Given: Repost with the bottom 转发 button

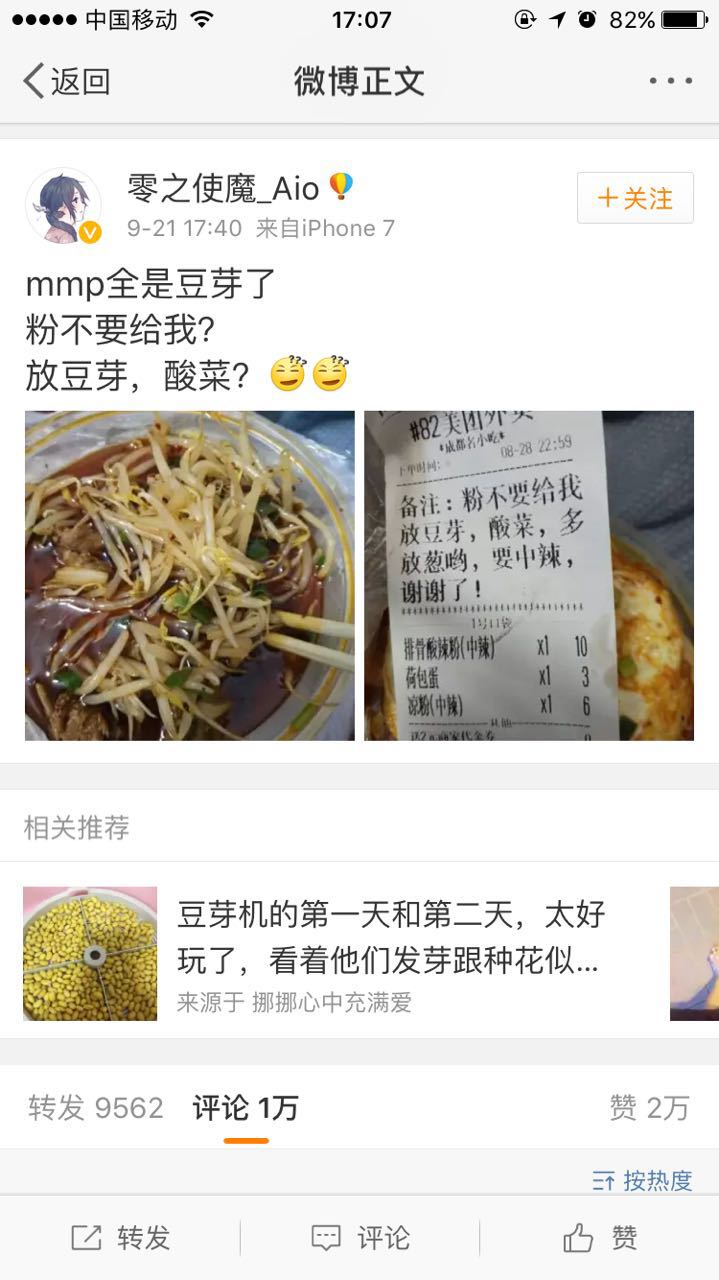Looking at the screenshot, I should coord(120,1238).
